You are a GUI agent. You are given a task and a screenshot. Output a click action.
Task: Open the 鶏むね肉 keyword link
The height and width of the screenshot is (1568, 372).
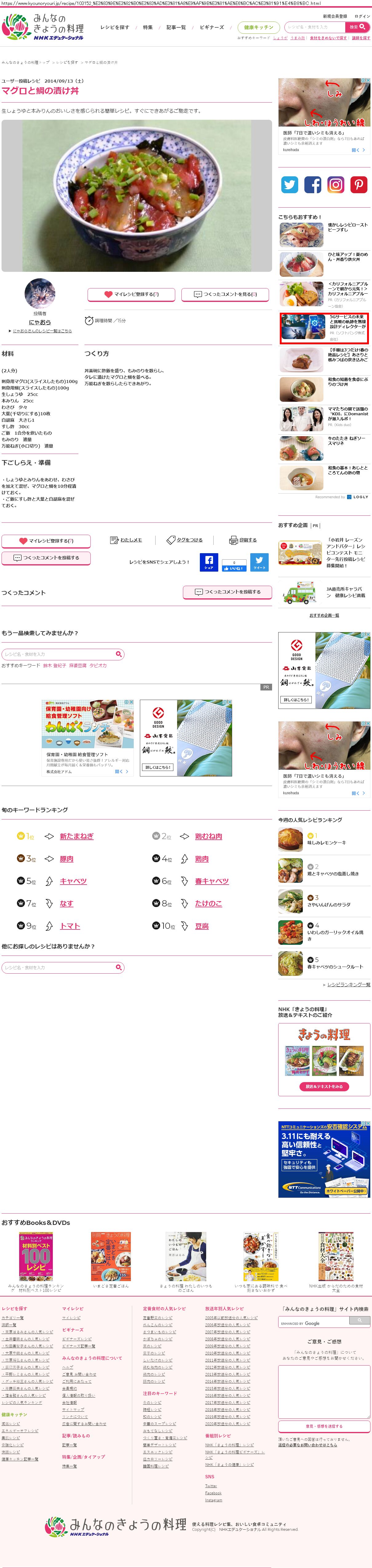click(208, 836)
